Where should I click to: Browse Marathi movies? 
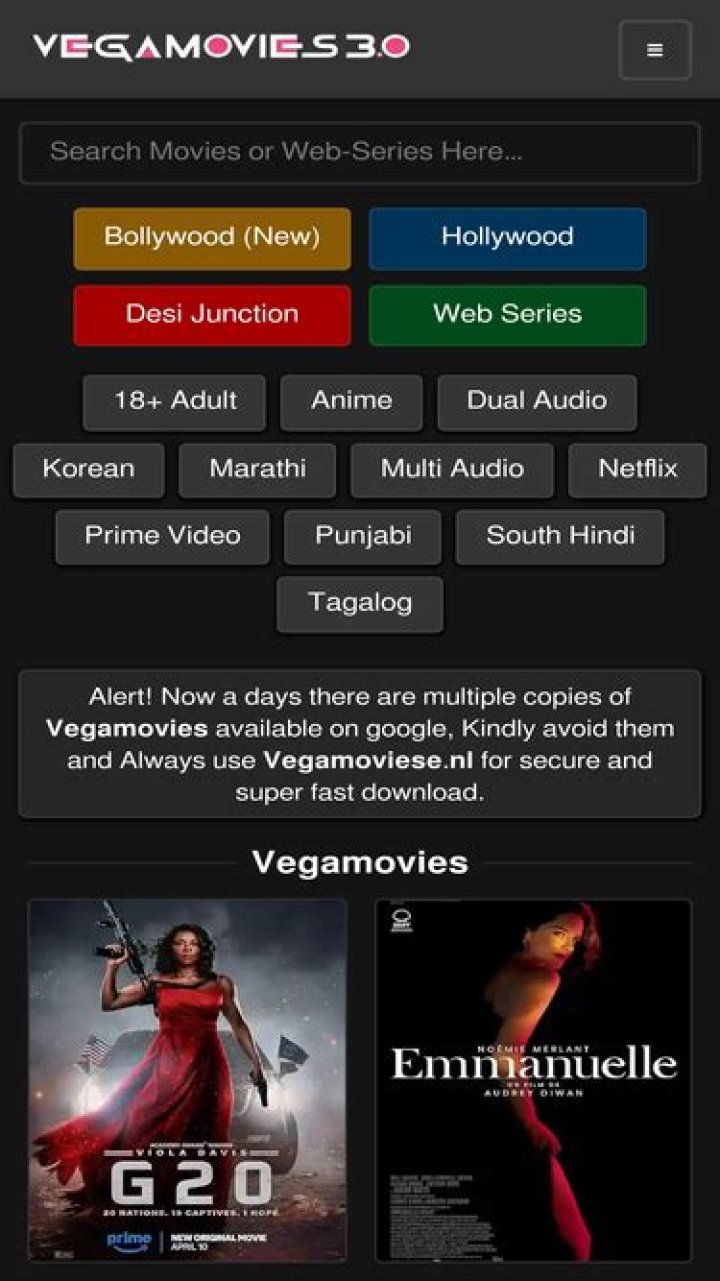256,469
